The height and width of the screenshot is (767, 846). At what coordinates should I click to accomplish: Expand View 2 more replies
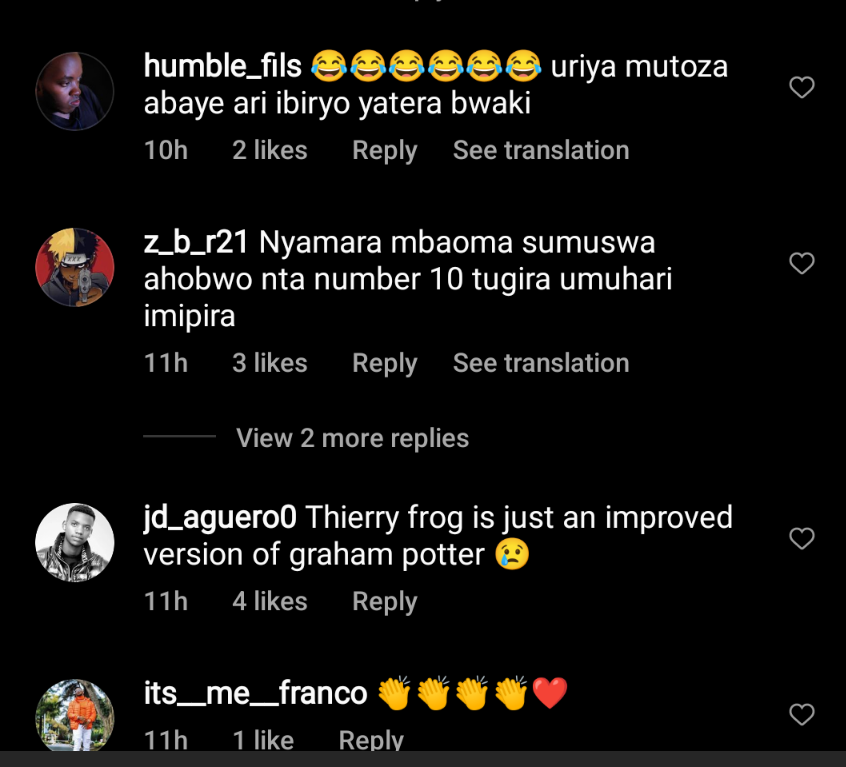pyautogui.click(x=352, y=438)
